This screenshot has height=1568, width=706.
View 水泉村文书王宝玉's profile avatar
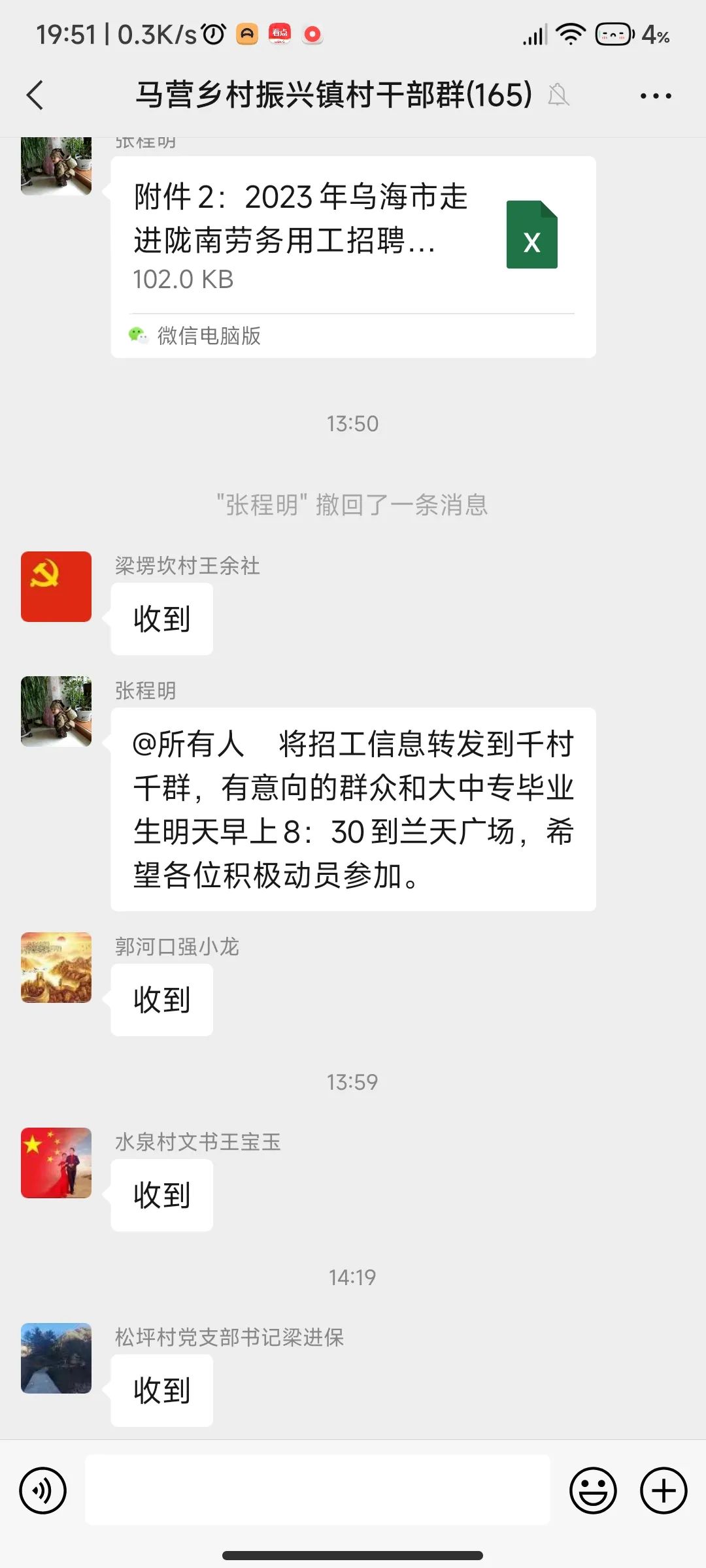[56, 1162]
